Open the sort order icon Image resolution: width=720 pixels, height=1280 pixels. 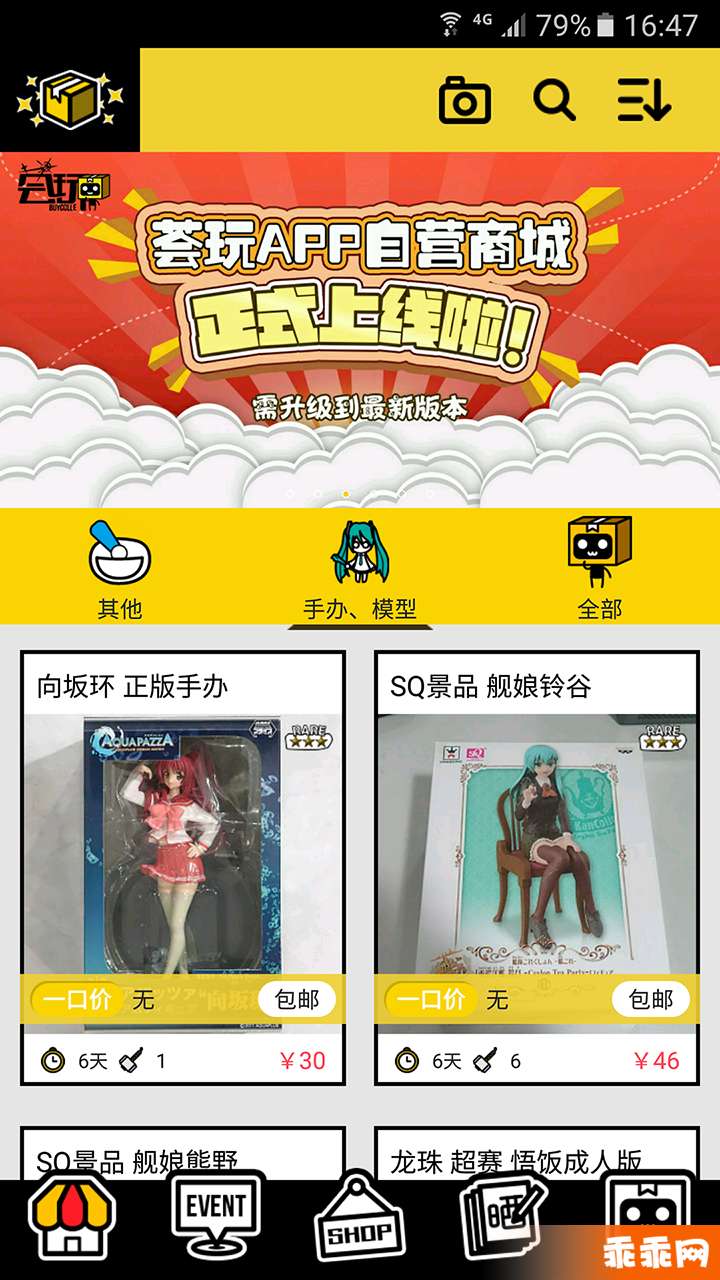[643, 100]
